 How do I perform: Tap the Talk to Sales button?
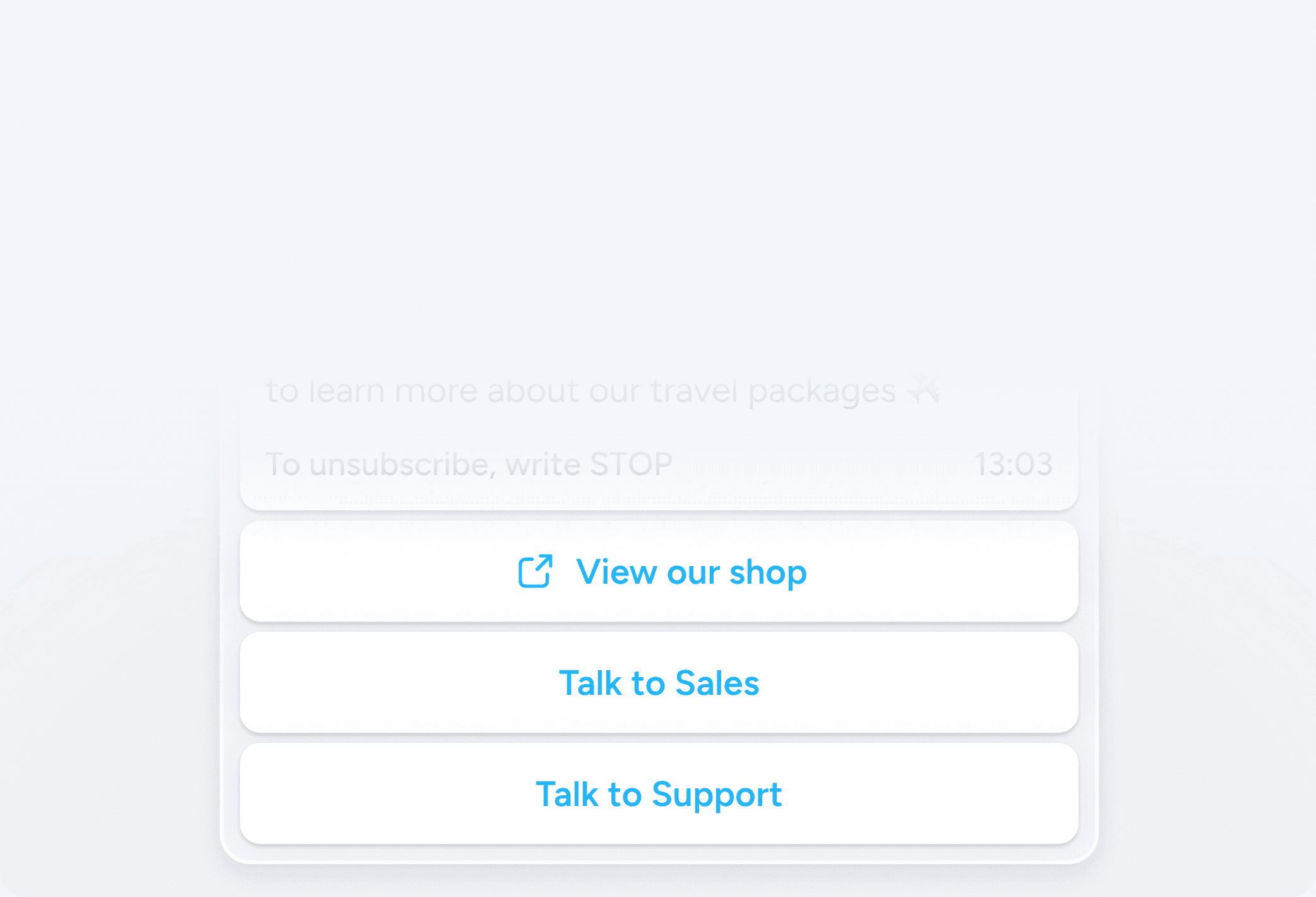(659, 683)
